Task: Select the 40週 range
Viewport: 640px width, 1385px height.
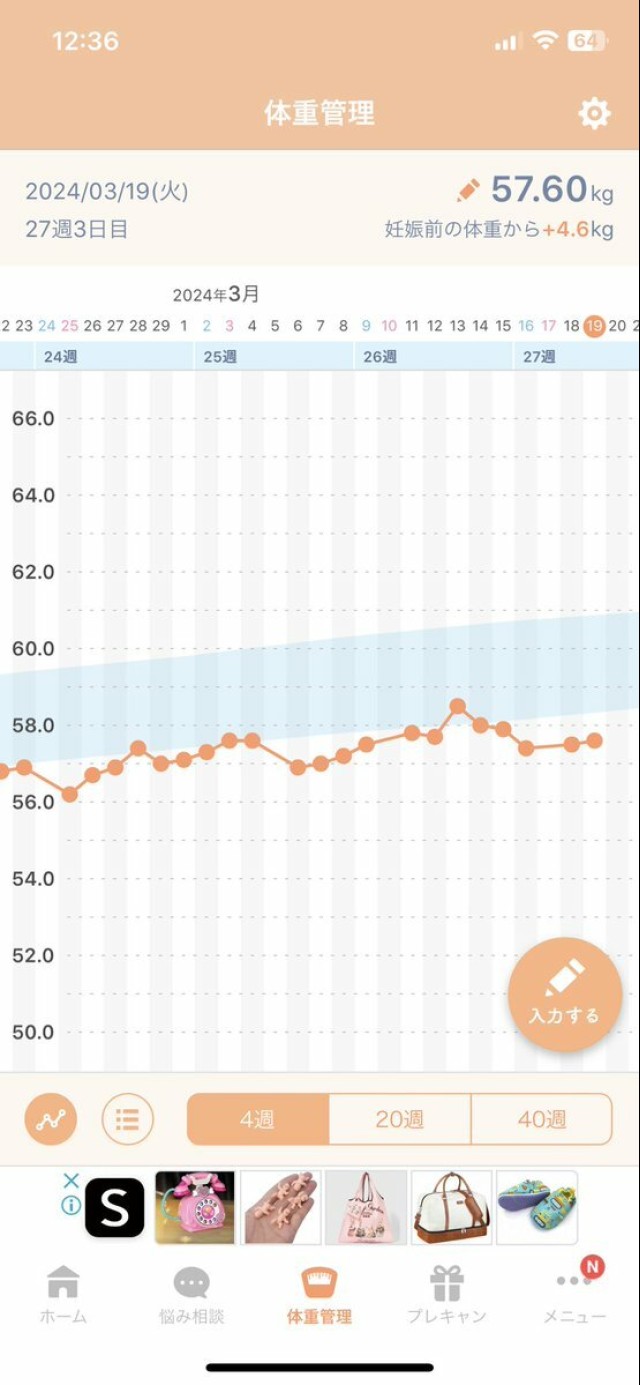Action: [541, 1119]
